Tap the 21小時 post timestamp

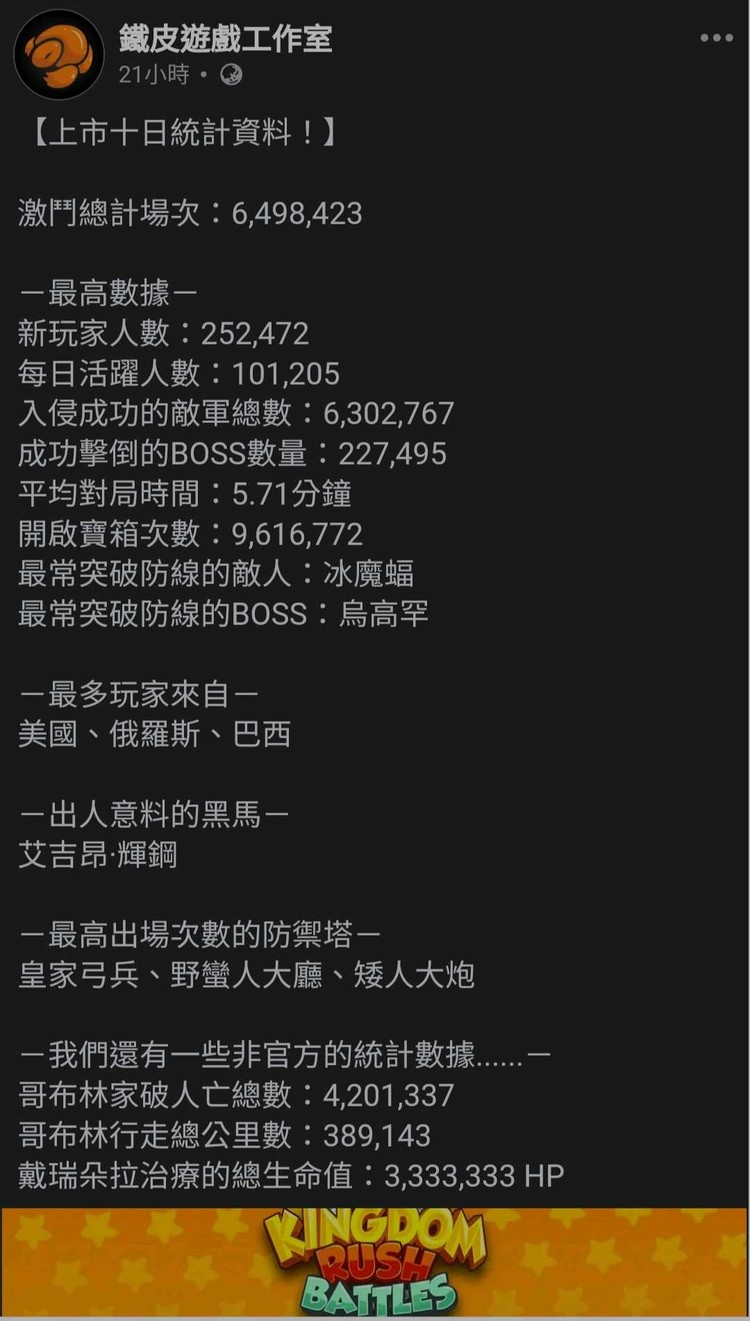point(153,75)
